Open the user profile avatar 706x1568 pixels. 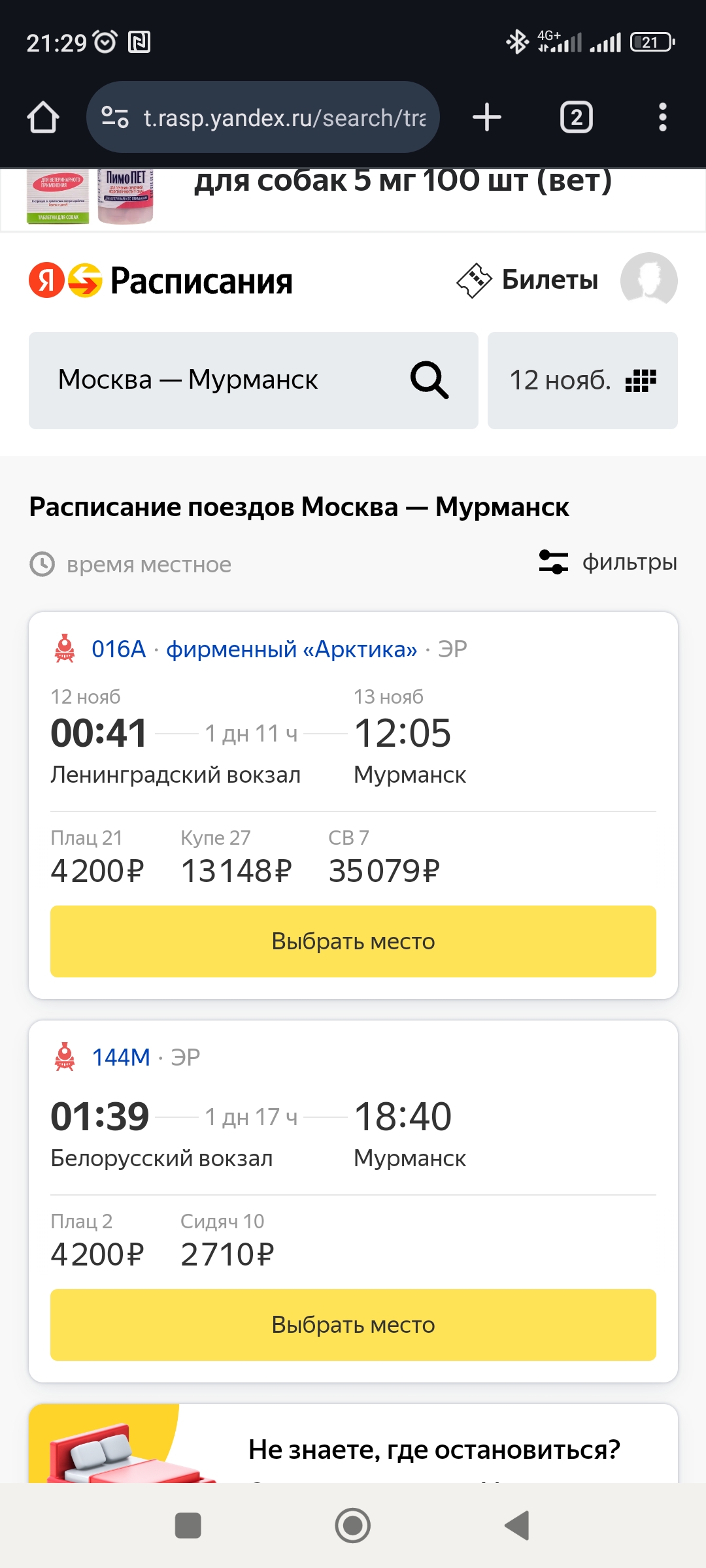coord(648,280)
